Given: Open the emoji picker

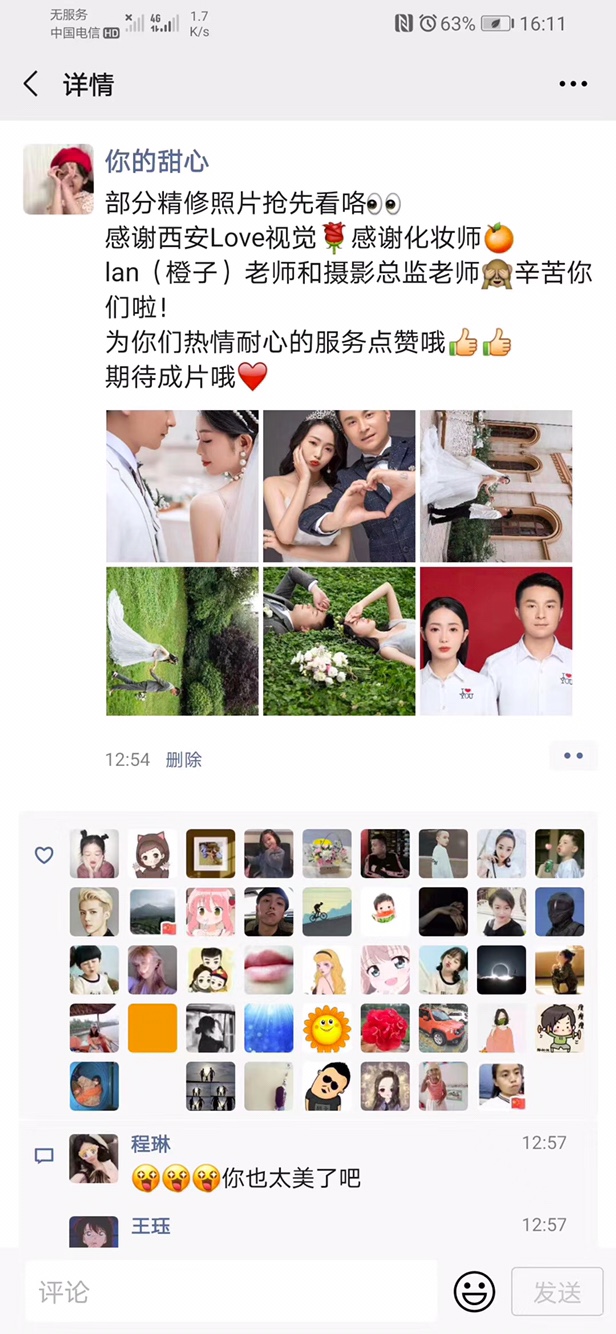Looking at the screenshot, I should pyautogui.click(x=474, y=1292).
